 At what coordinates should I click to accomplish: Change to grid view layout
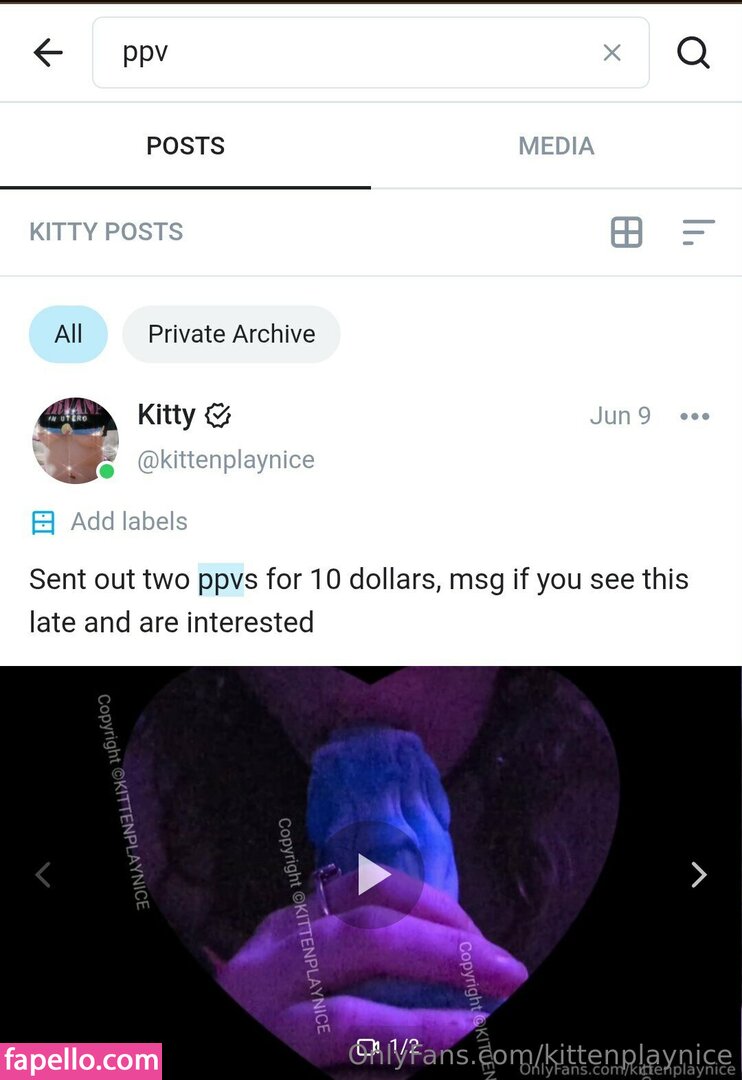[x=626, y=232]
